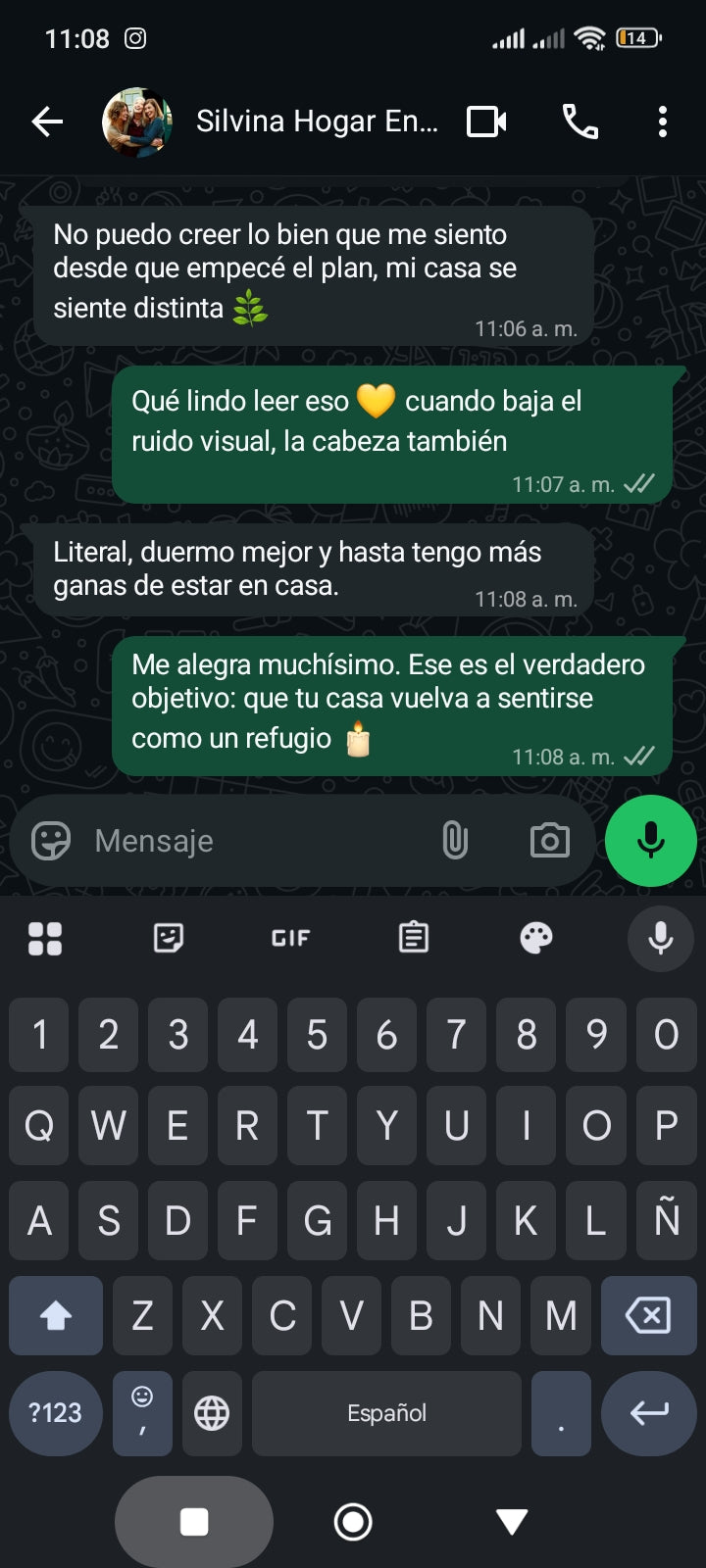Attach a file with the paperclip icon
The width and height of the screenshot is (706, 1568).
click(x=455, y=841)
